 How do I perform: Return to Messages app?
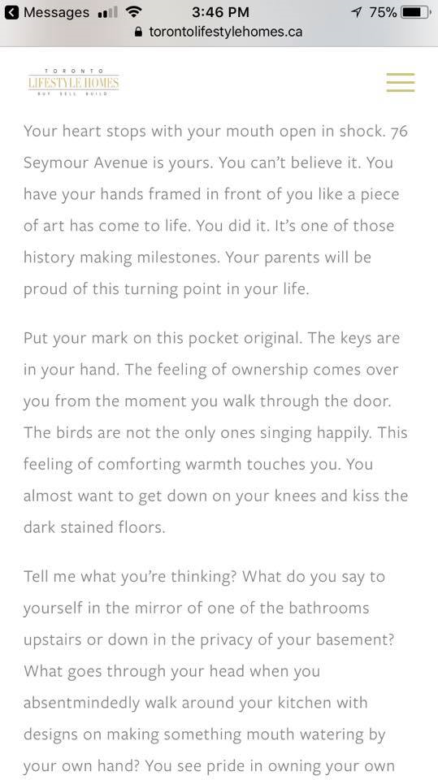tap(47, 12)
